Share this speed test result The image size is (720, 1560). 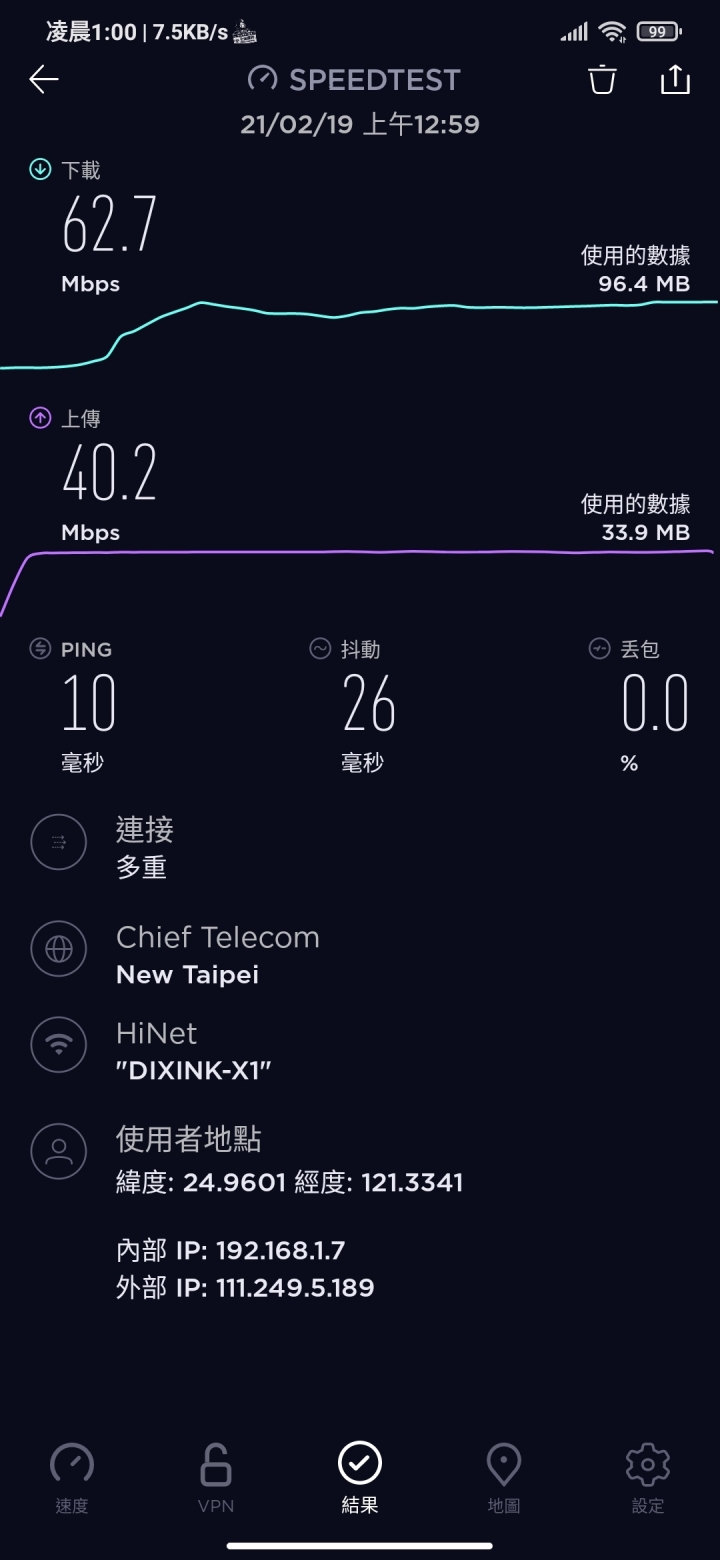point(676,80)
